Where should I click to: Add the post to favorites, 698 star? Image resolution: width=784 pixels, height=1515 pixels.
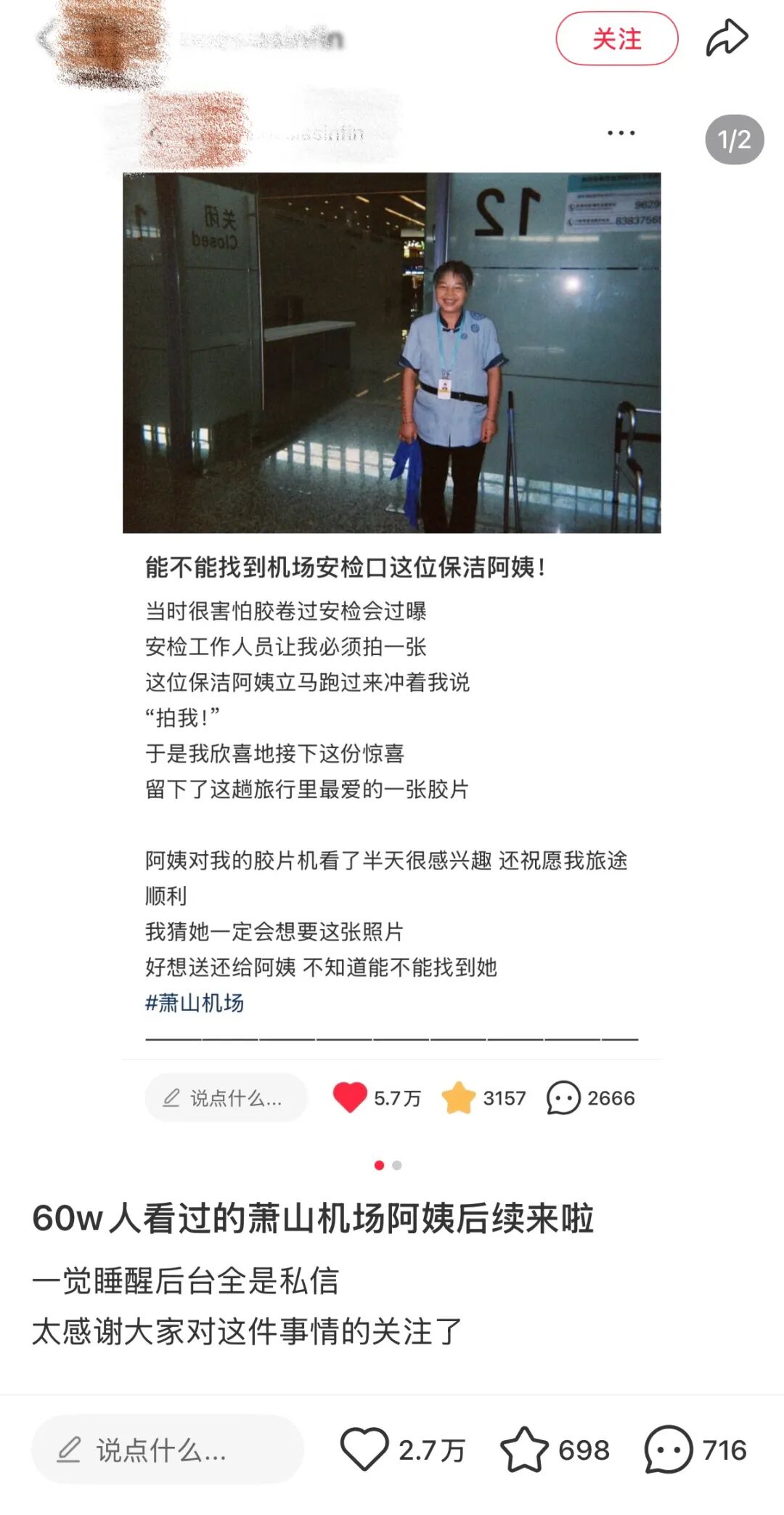[524, 1450]
